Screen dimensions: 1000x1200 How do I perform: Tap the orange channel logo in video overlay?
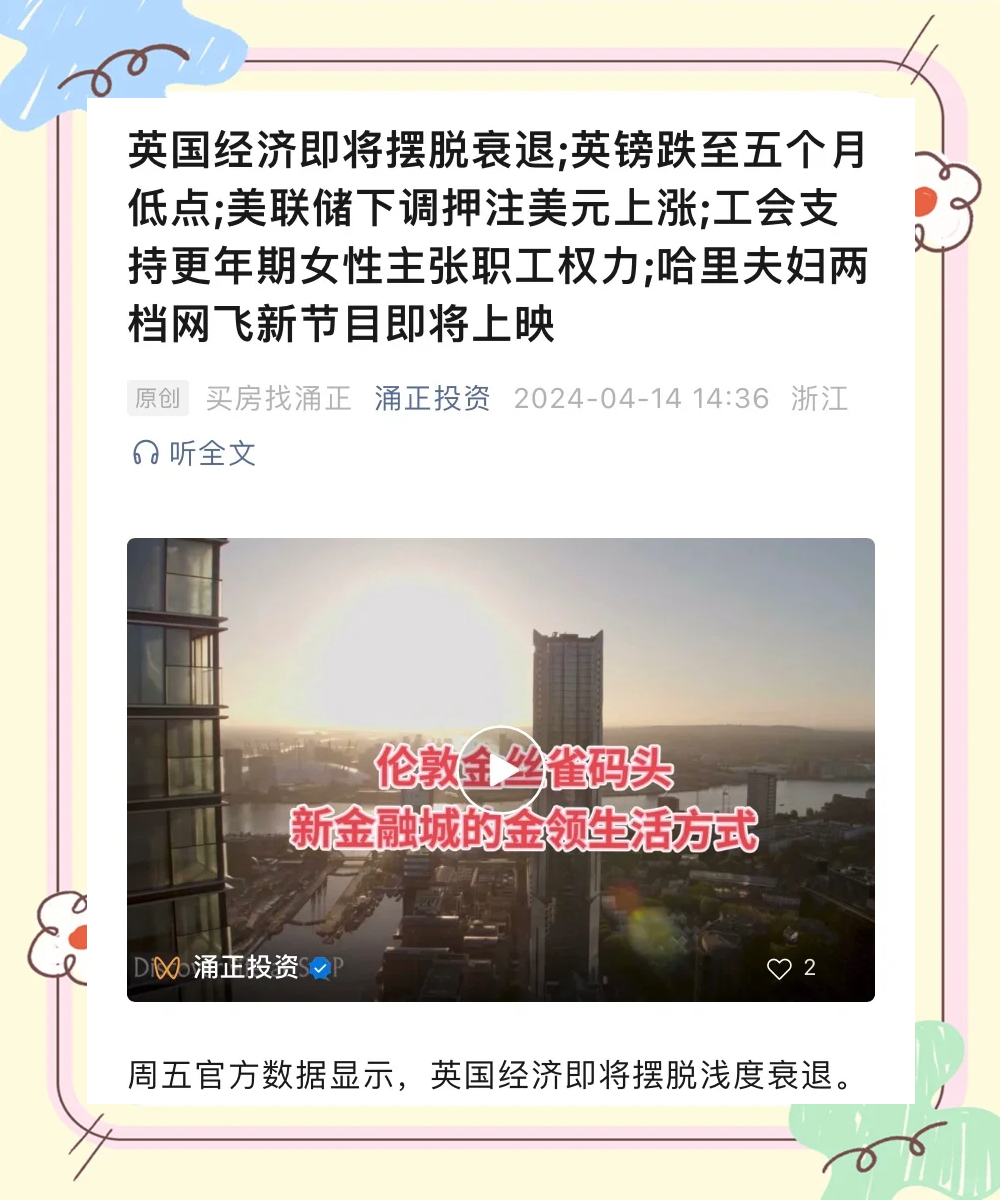pyautogui.click(x=166, y=967)
